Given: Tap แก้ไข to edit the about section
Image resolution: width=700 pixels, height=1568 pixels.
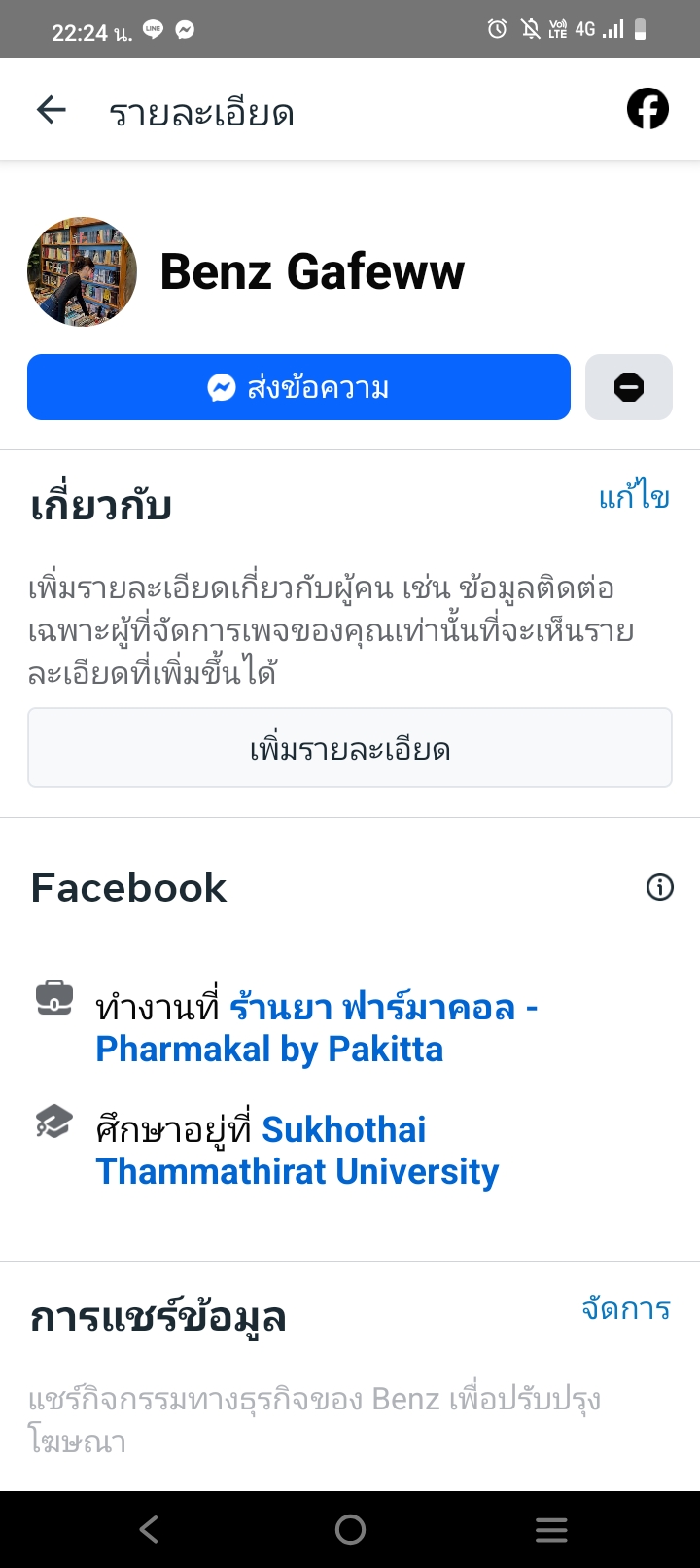Looking at the screenshot, I should pyautogui.click(x=634, y=498).
